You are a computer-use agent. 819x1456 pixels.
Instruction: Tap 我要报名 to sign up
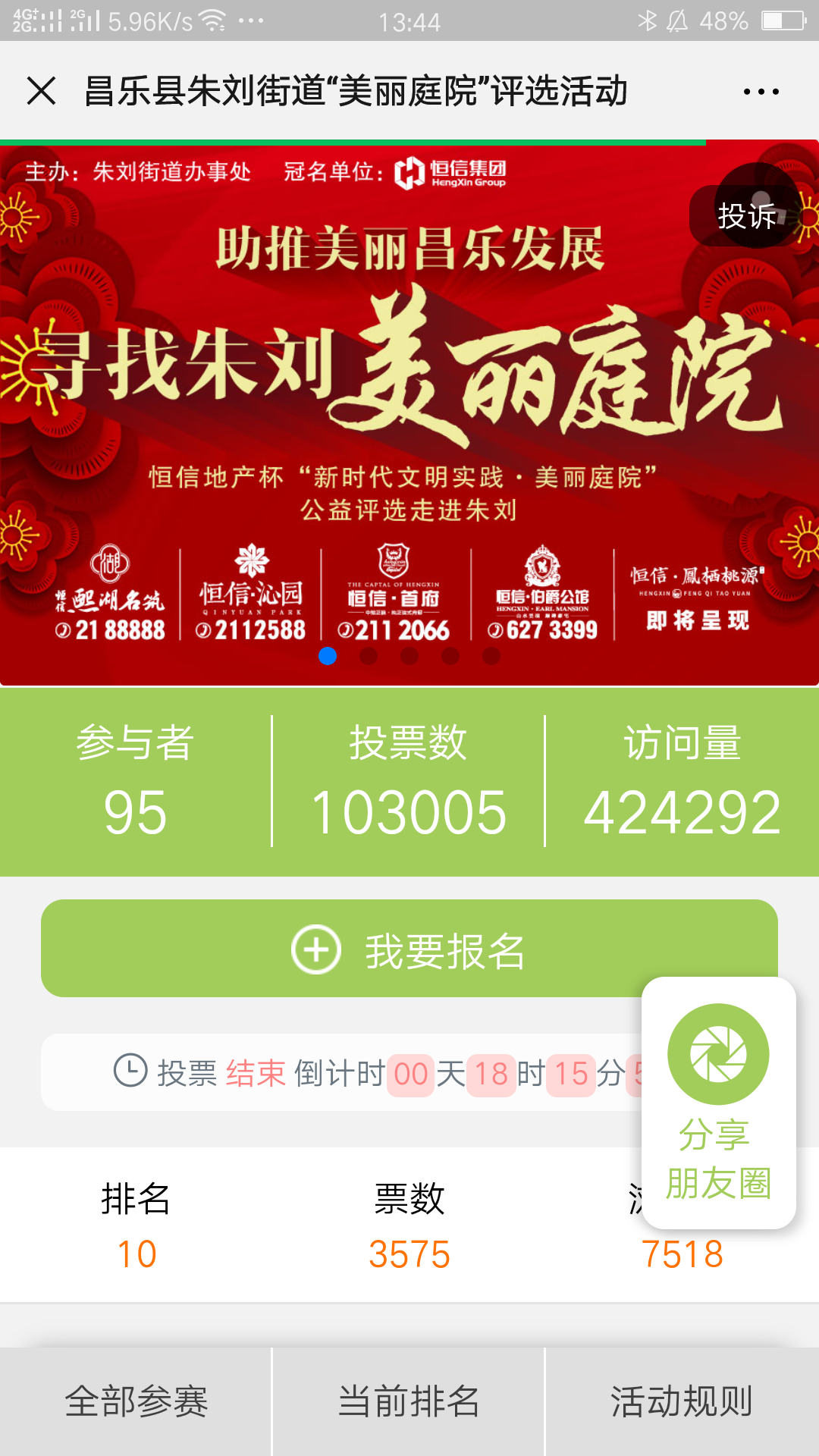click(409, 949)
